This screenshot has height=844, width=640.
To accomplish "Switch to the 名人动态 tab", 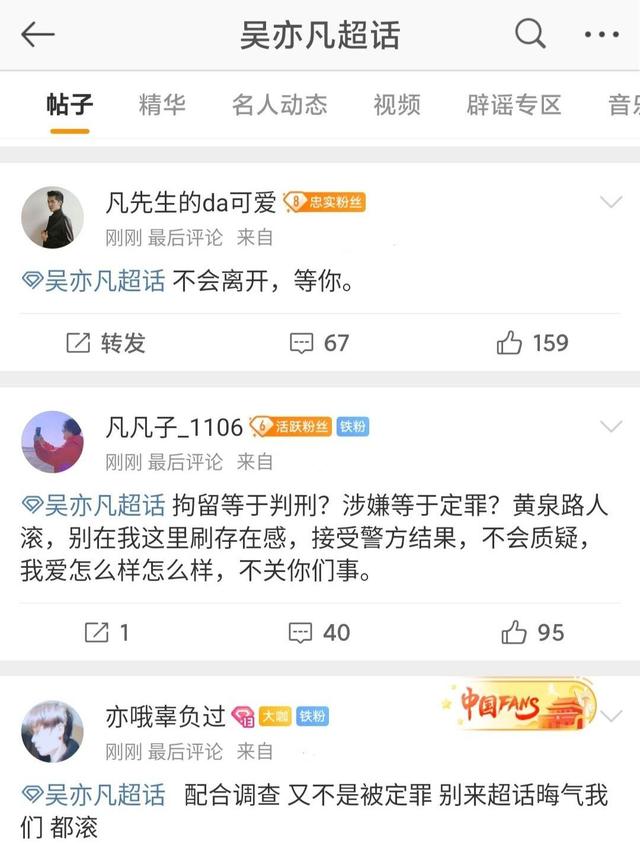I will [279, 104].
